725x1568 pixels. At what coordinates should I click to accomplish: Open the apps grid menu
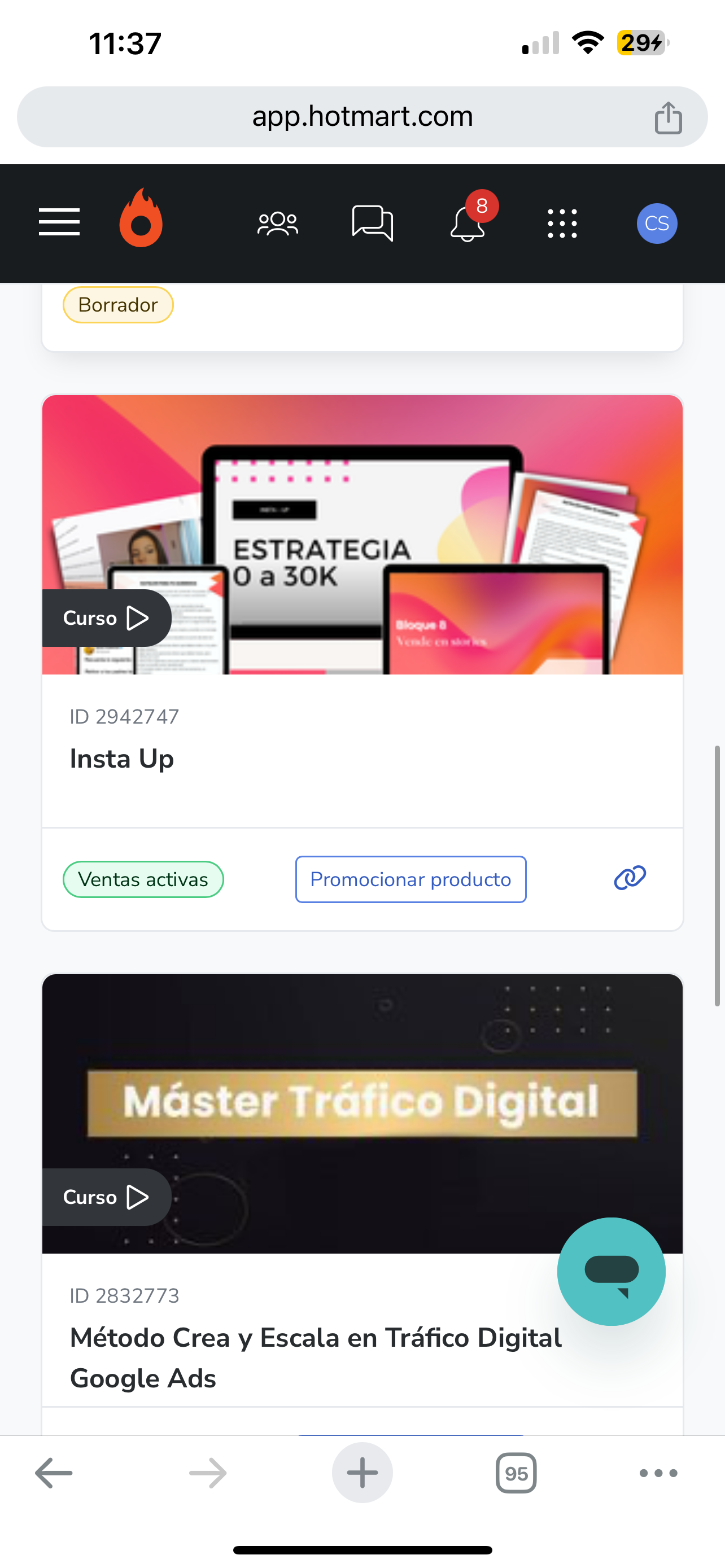562,224
